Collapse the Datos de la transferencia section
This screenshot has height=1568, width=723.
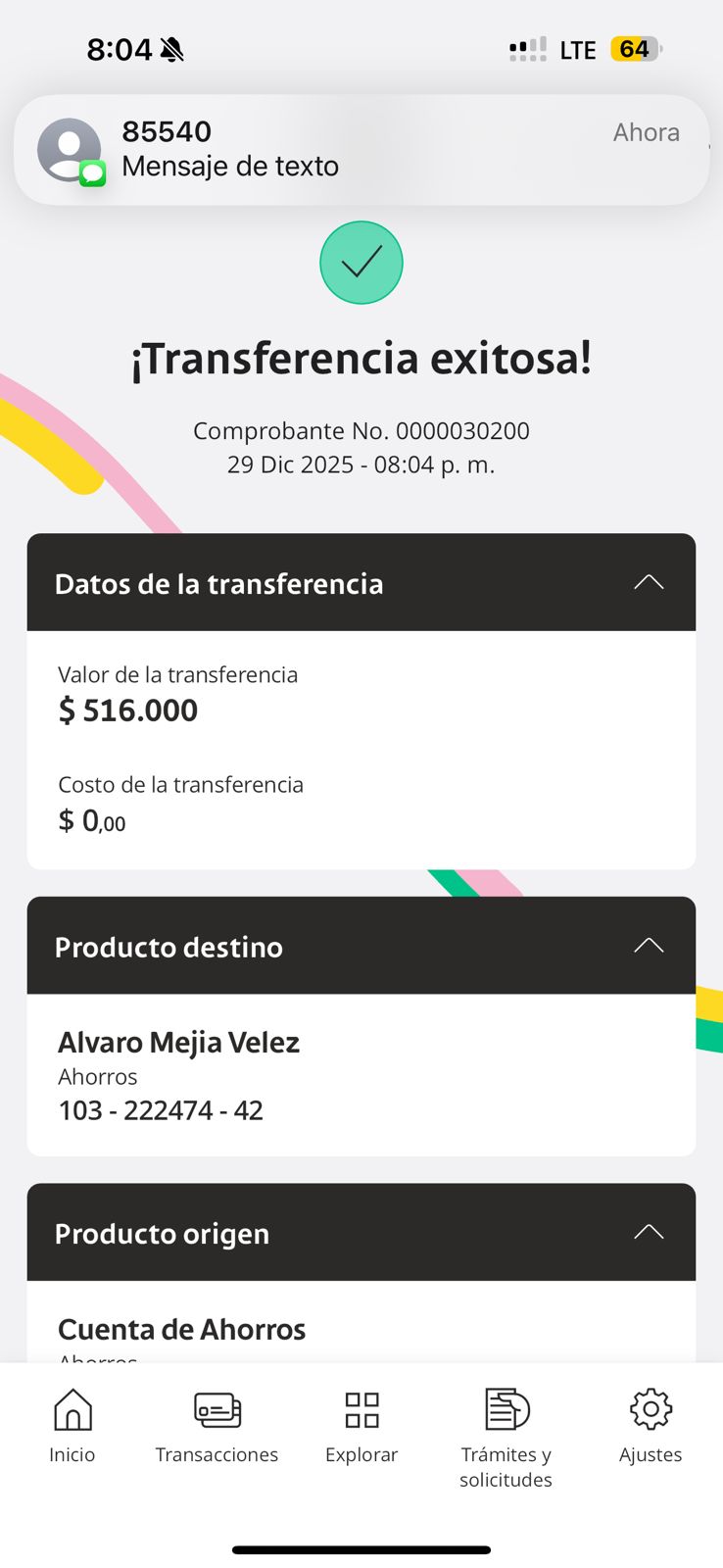(x=648, y=583)
